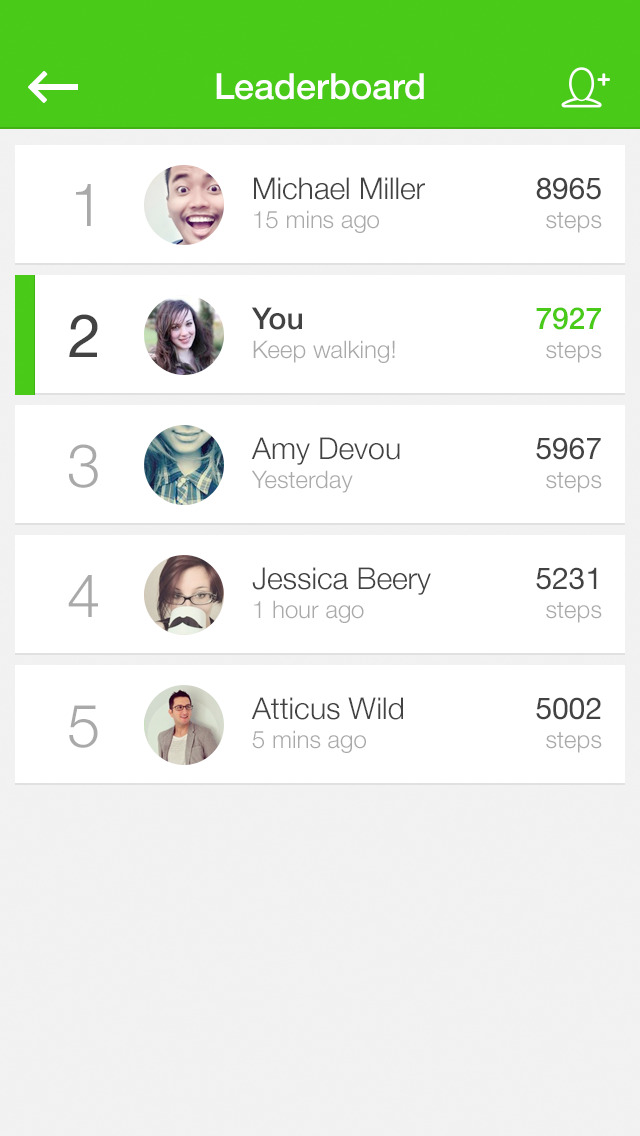This screenshot has width=640, height=1136.
Task: Tap Atticus Wild's leaderboard row
Action: [x=320, y=724]
